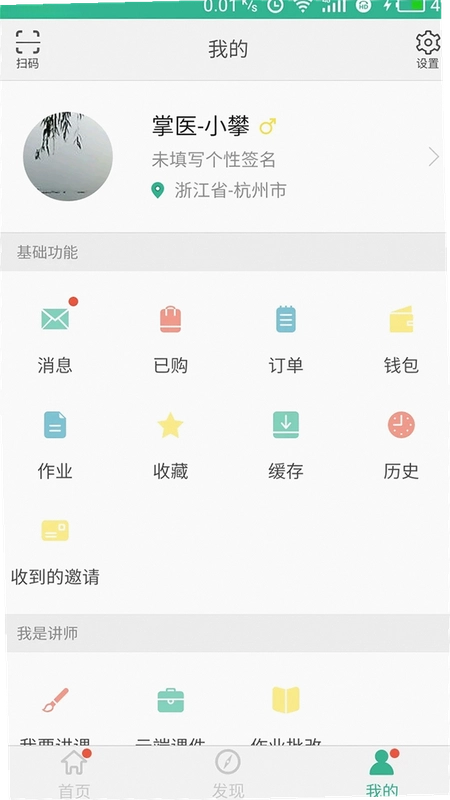This screenshot has width=450, height=800.
Task: Open the green briefcase courseware icon
Action: (170, 700)
